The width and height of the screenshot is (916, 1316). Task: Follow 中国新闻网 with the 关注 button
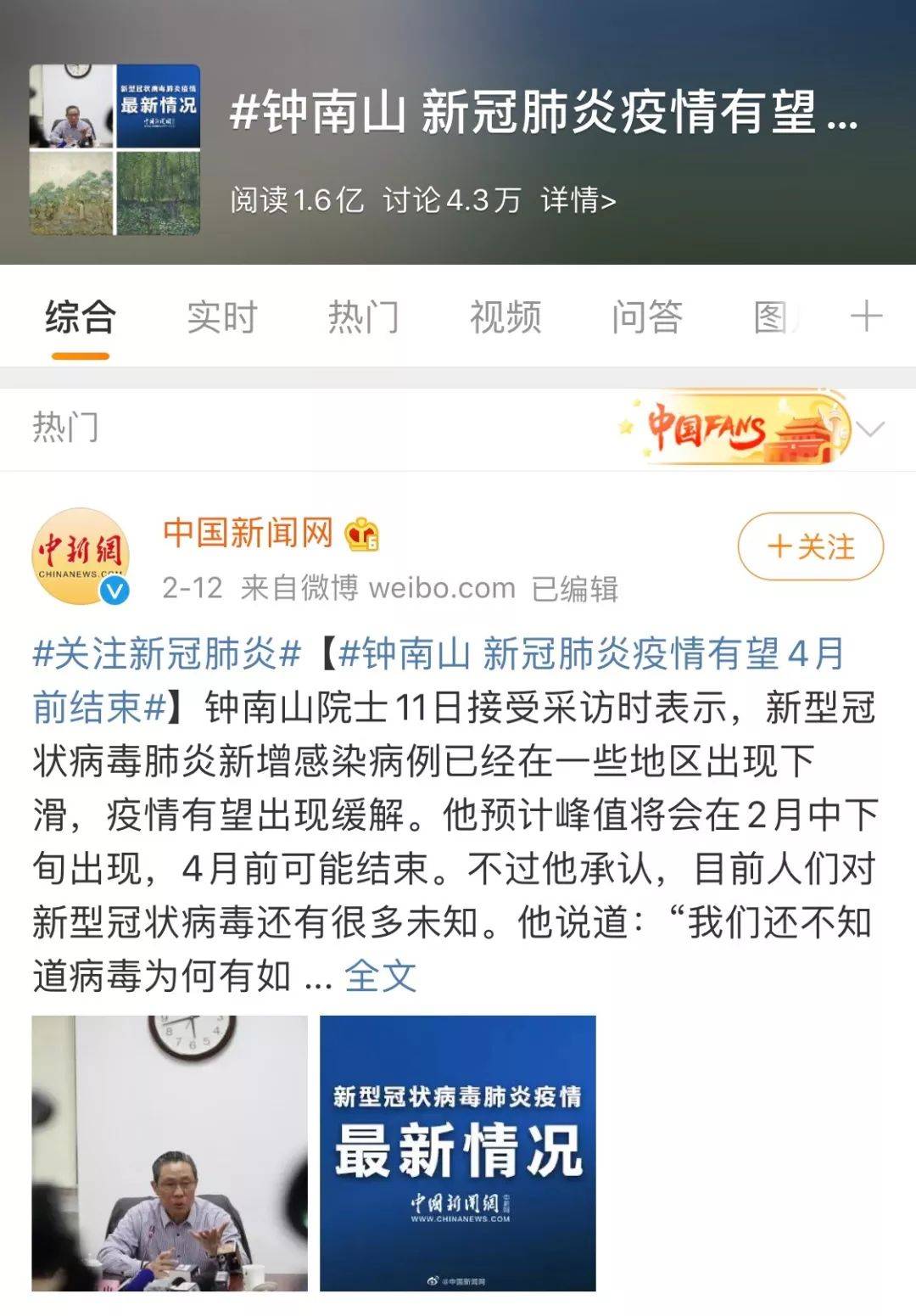tap(810, 546)
